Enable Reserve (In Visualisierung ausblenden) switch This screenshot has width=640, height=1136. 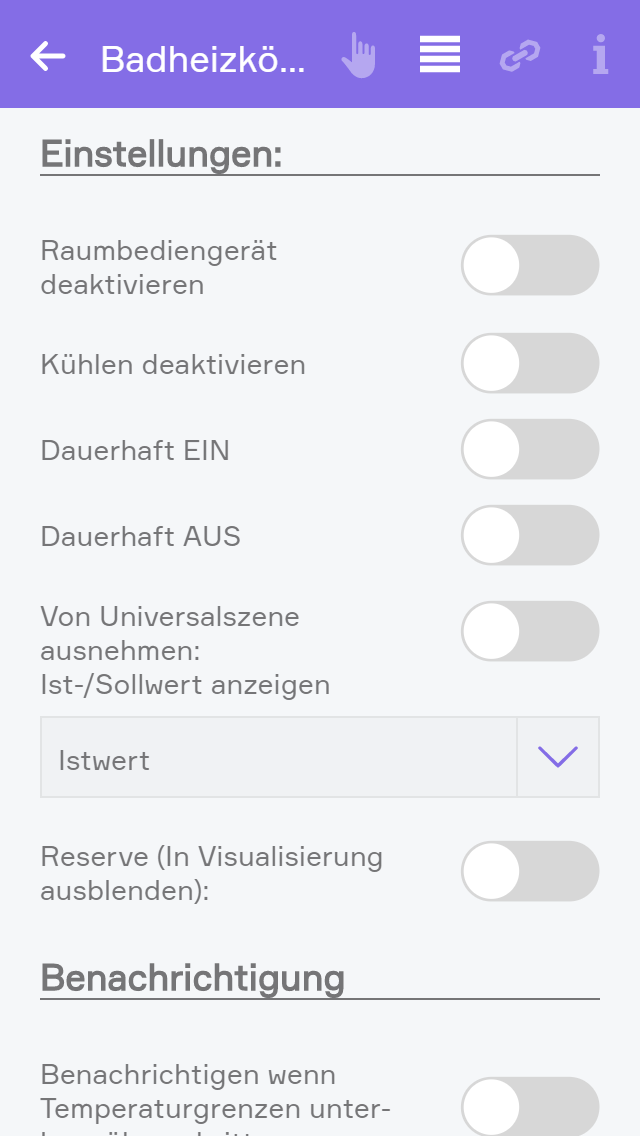[529, 871]
